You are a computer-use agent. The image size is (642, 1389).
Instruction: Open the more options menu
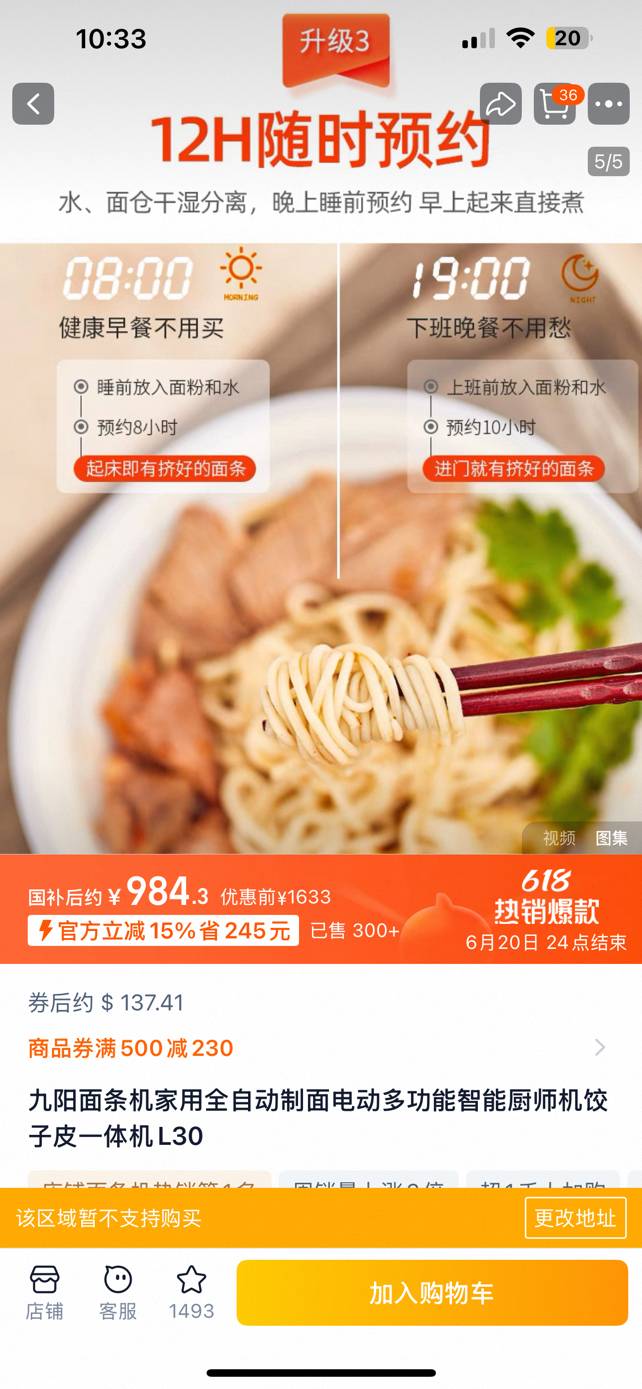[608, 104]
